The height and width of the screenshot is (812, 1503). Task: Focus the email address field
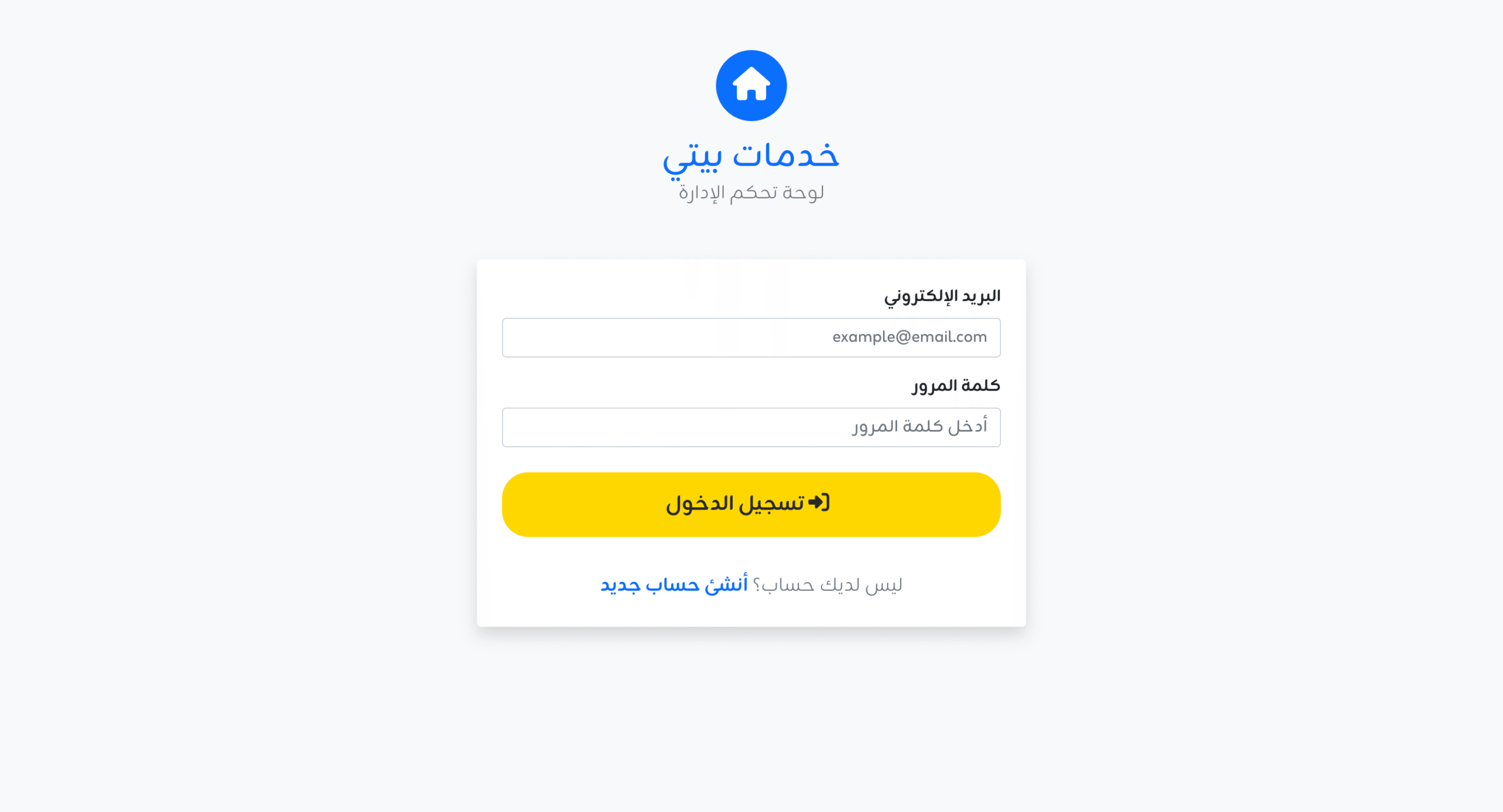tap(751, 338)
